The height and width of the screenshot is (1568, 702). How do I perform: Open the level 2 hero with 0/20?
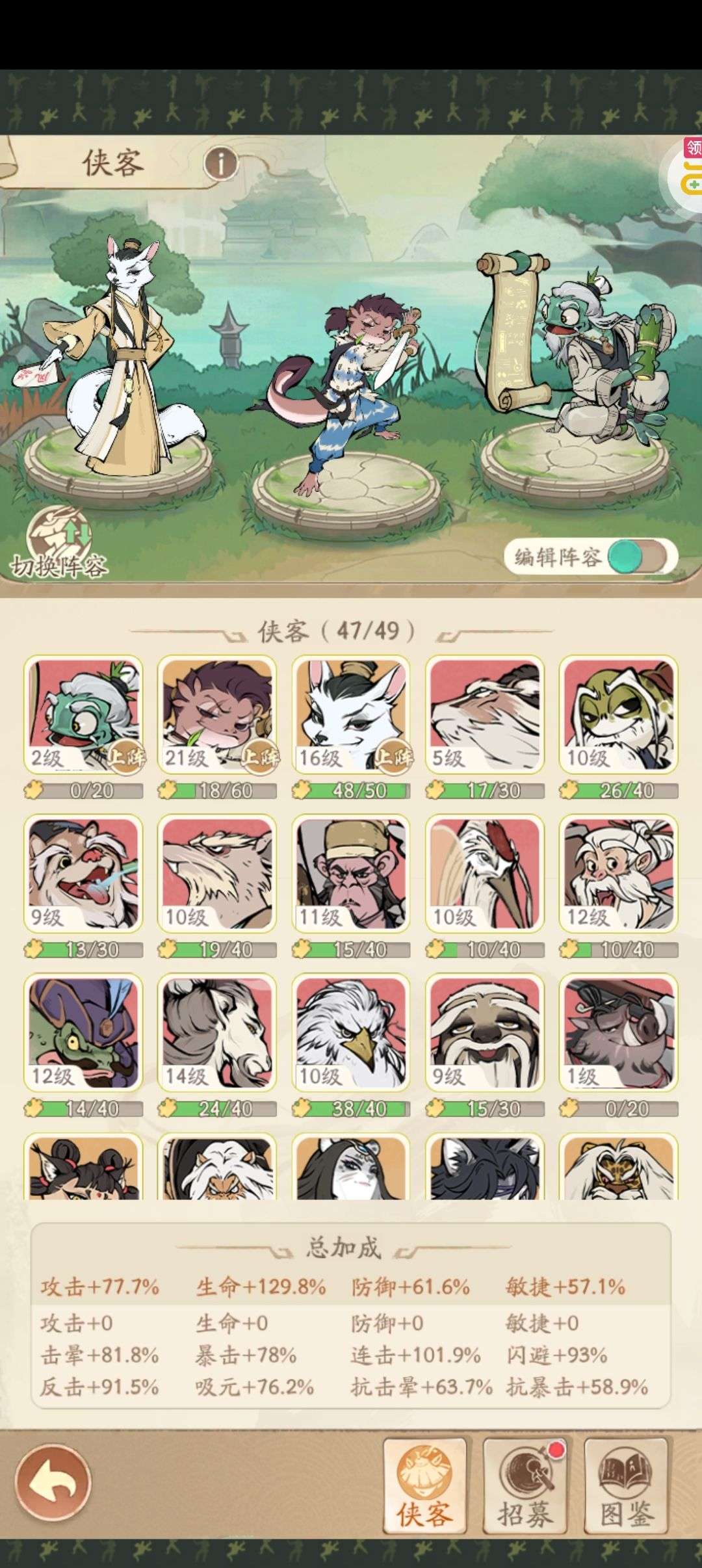click(x=83, y=714)
